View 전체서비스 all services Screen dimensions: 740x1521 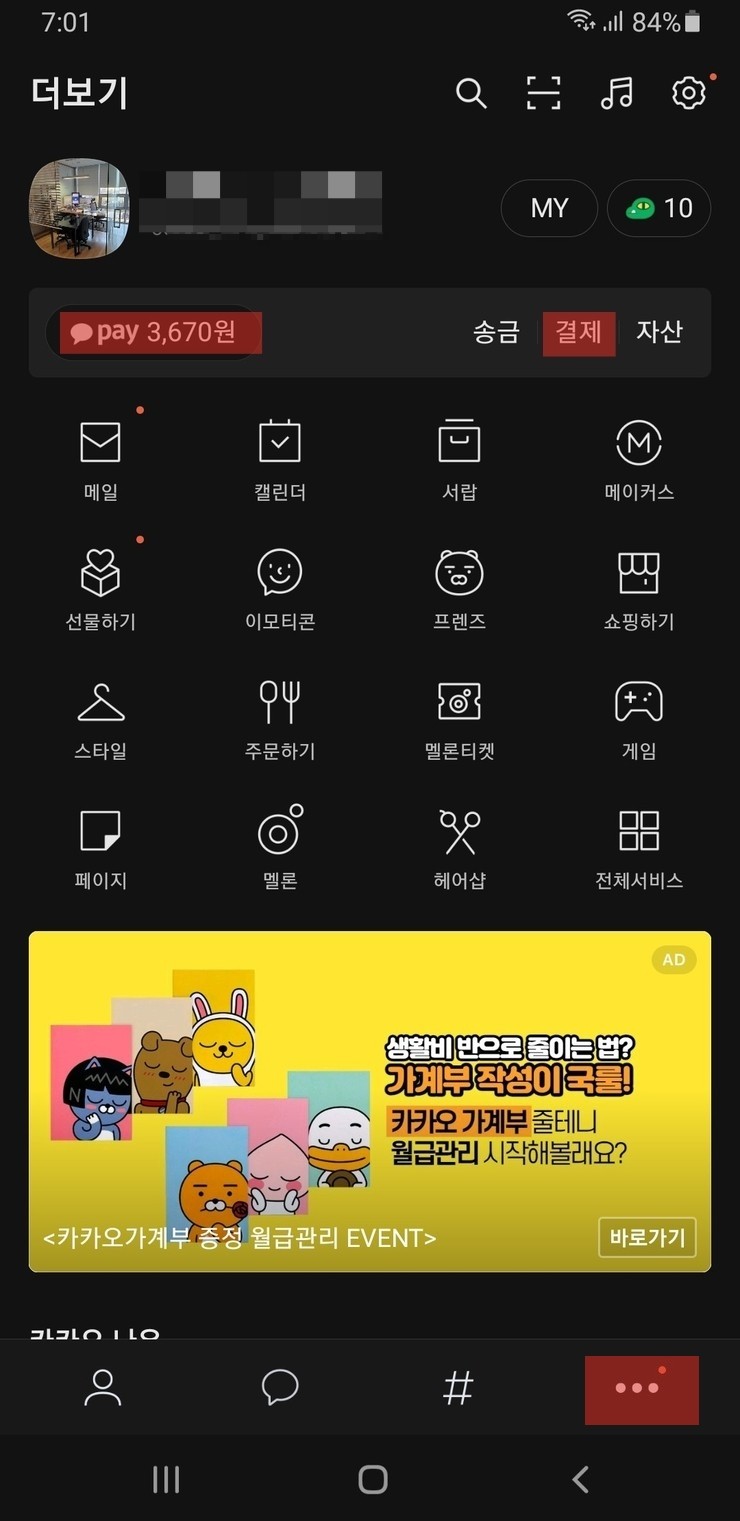639,847
